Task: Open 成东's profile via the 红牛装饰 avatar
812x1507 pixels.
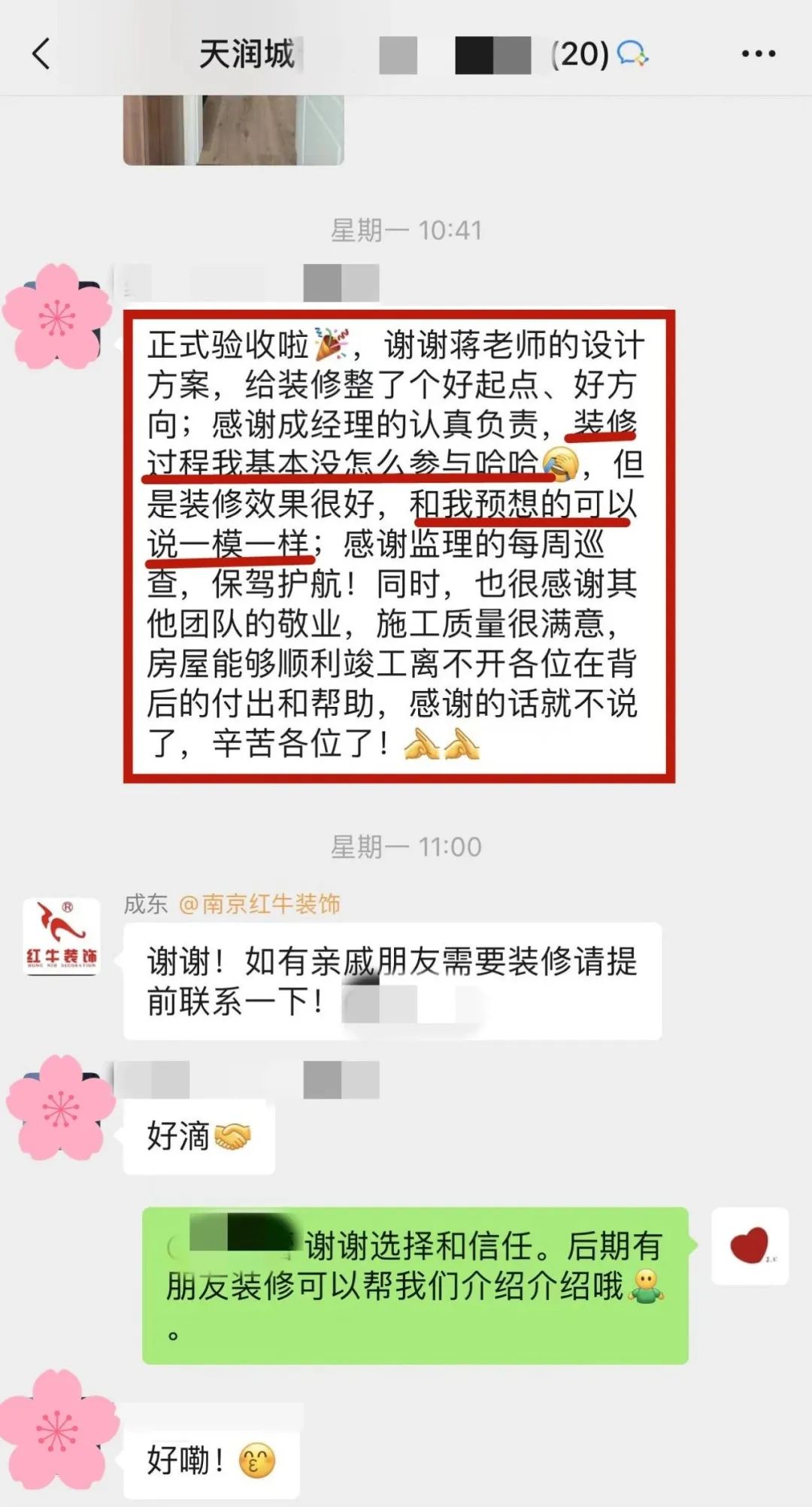Action: (61, 937)
